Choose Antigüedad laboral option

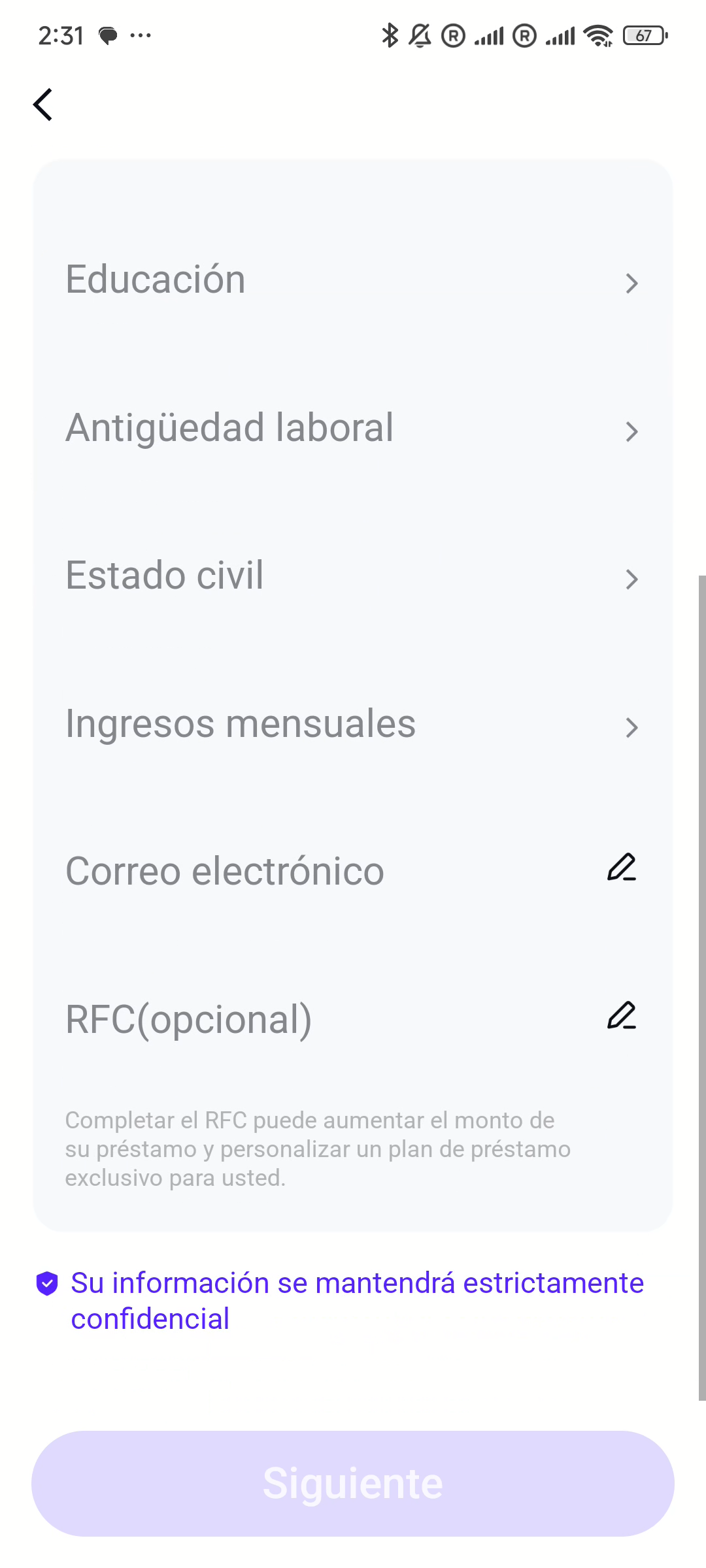353,429
